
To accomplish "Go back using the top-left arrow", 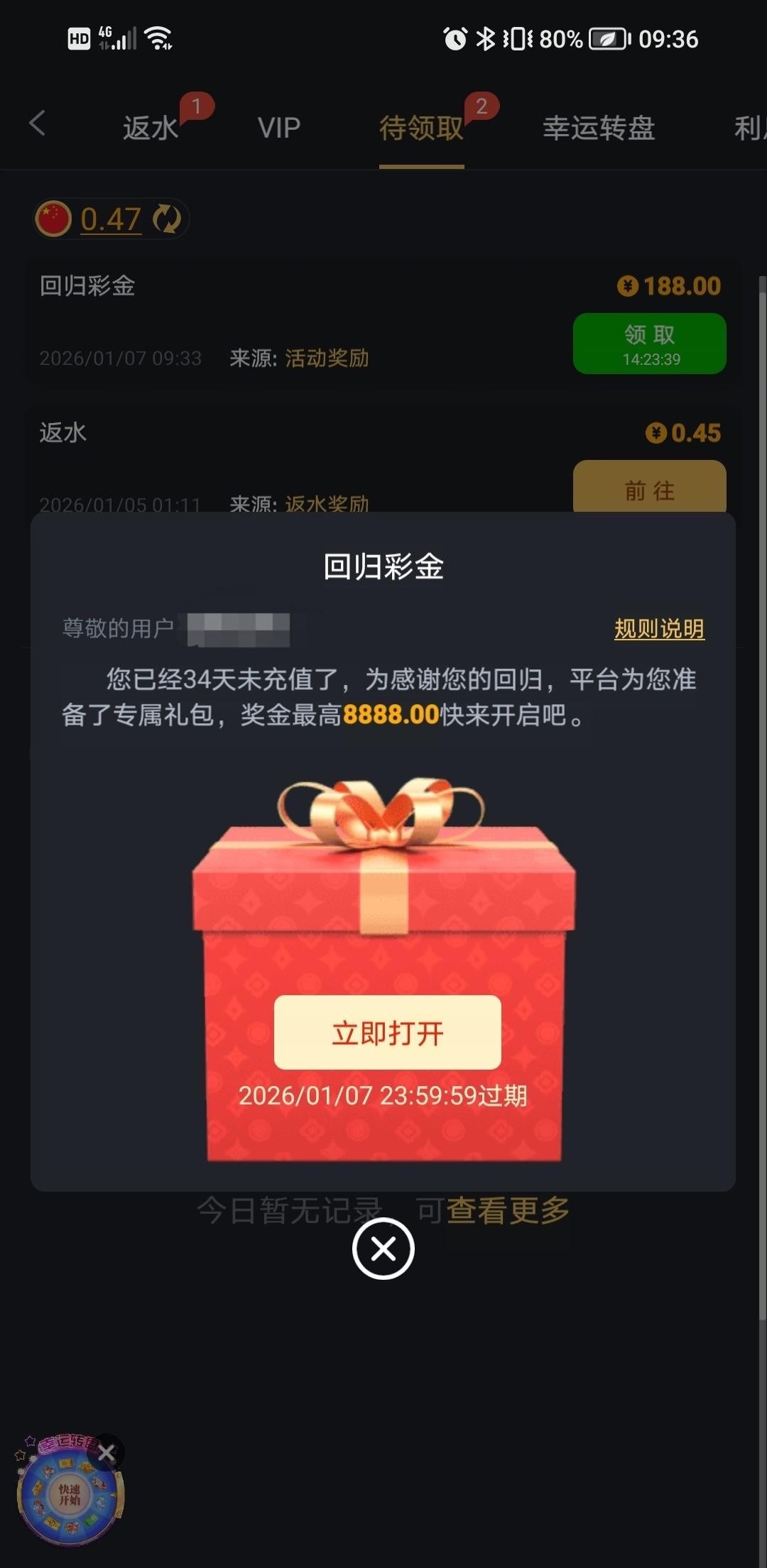I will coord(38,124).
